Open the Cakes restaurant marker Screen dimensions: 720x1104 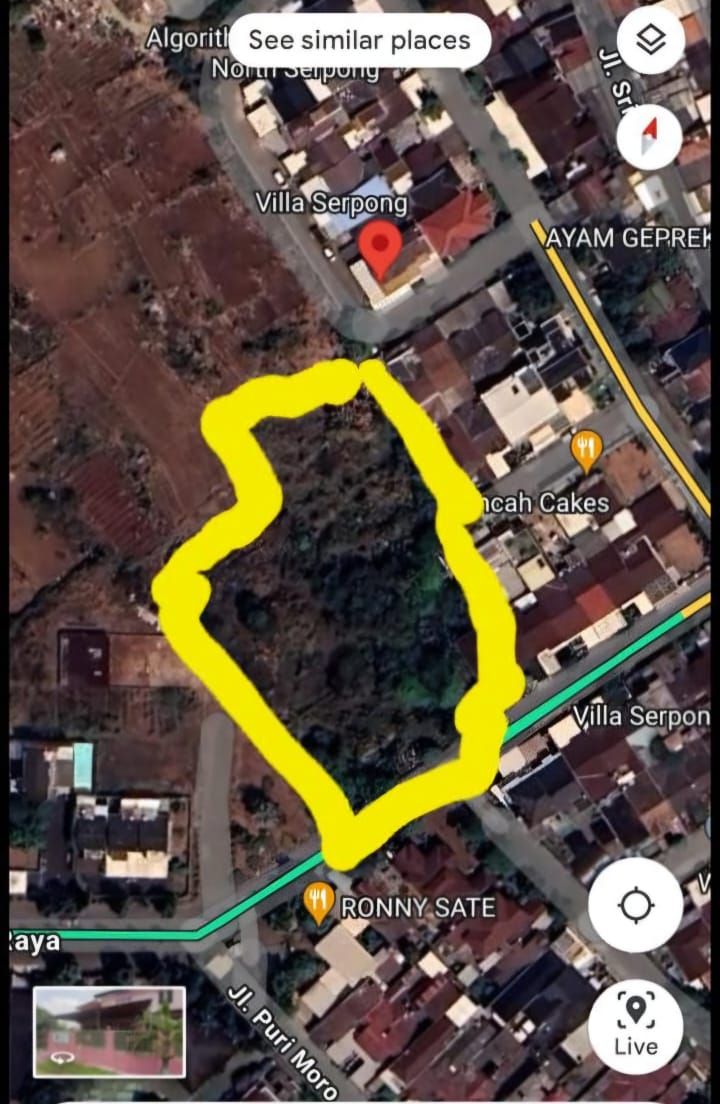pos(586,452)
